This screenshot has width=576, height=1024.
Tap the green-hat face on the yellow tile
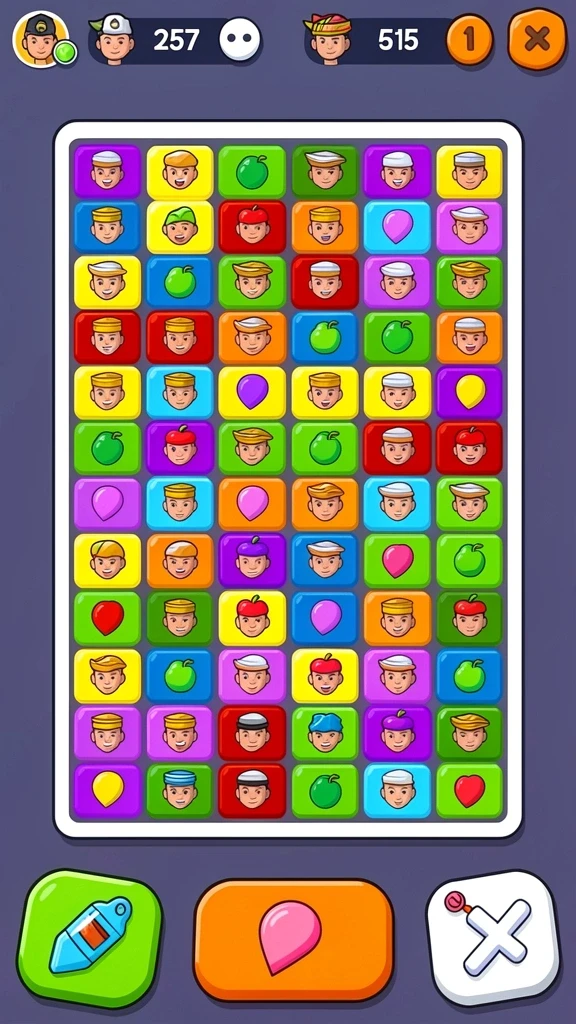pyautogui.click(x=180, y=227)
